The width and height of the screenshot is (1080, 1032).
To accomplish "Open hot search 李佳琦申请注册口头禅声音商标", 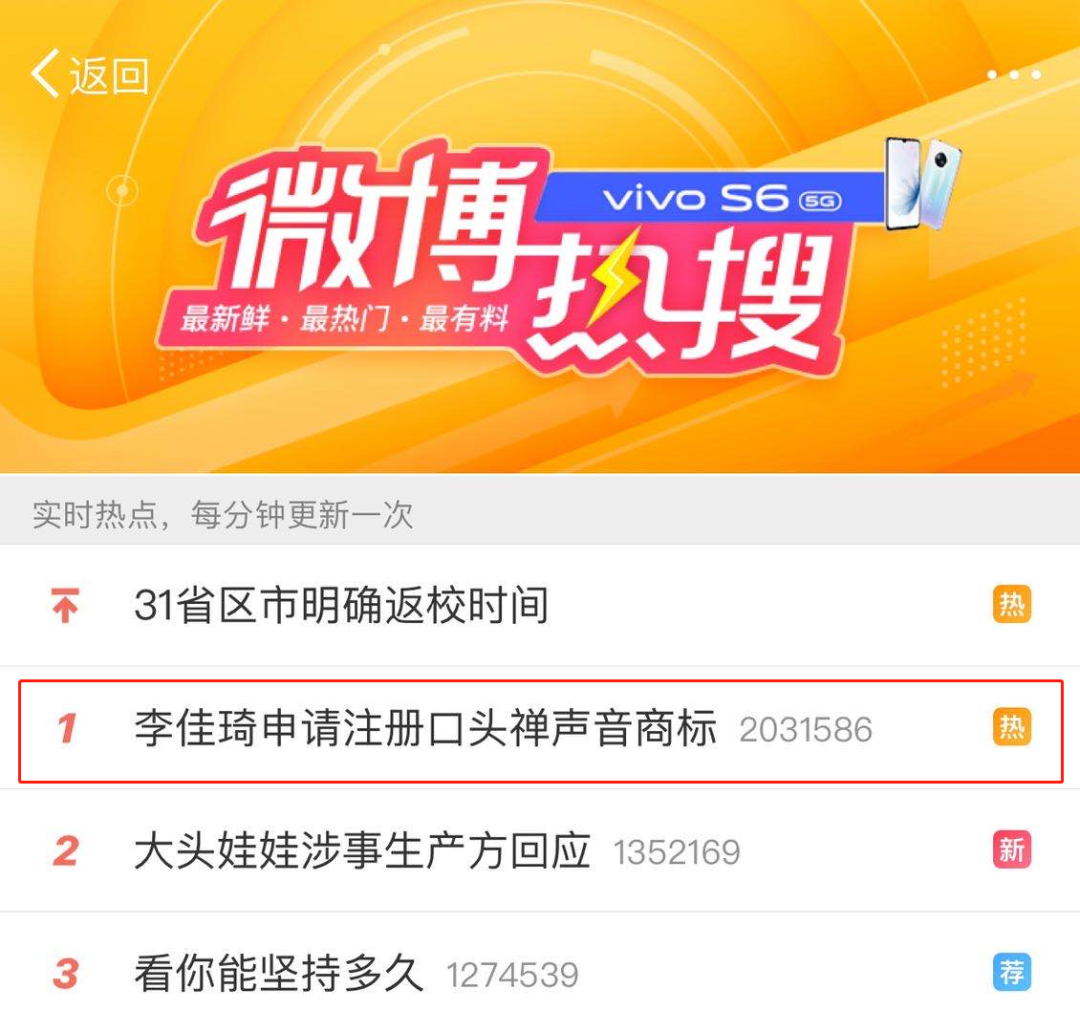I will coord(426,729).
